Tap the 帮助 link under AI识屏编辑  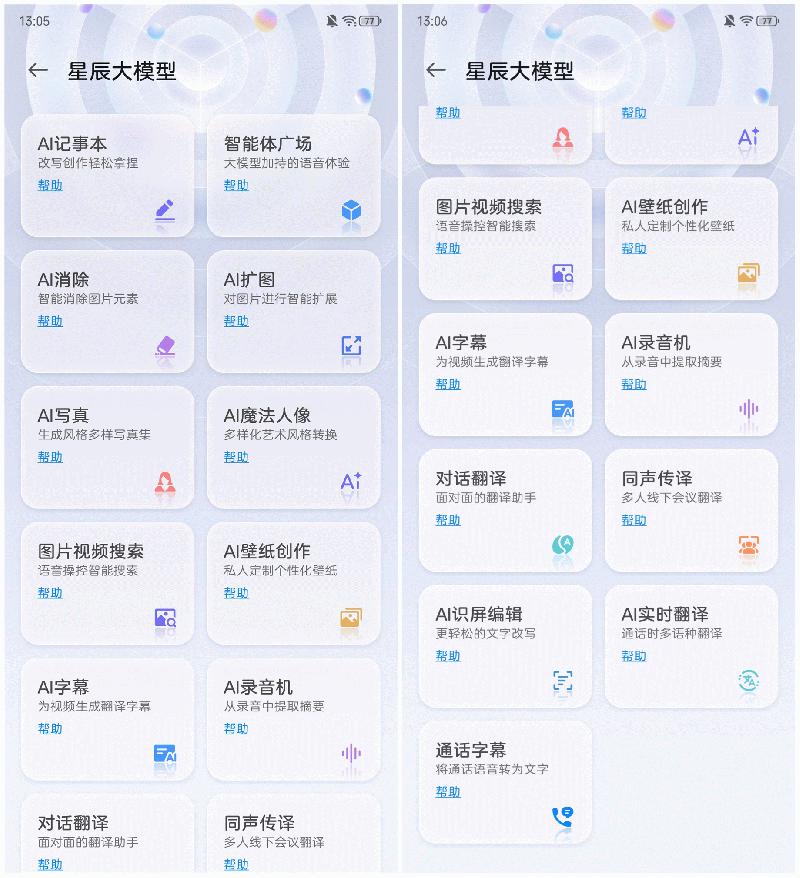(x=448, y=656)
